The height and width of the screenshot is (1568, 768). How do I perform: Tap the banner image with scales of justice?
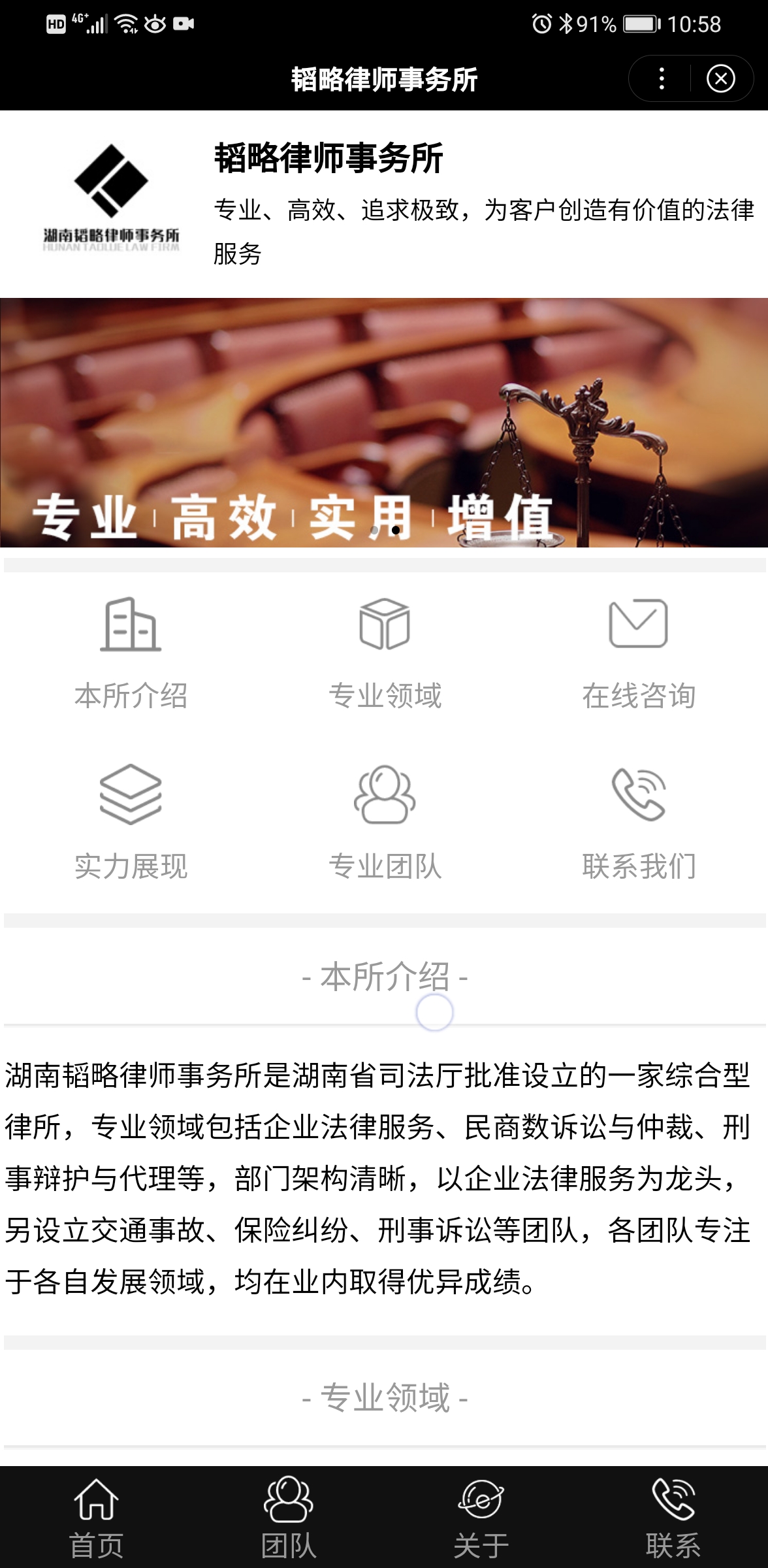[384, 423]
